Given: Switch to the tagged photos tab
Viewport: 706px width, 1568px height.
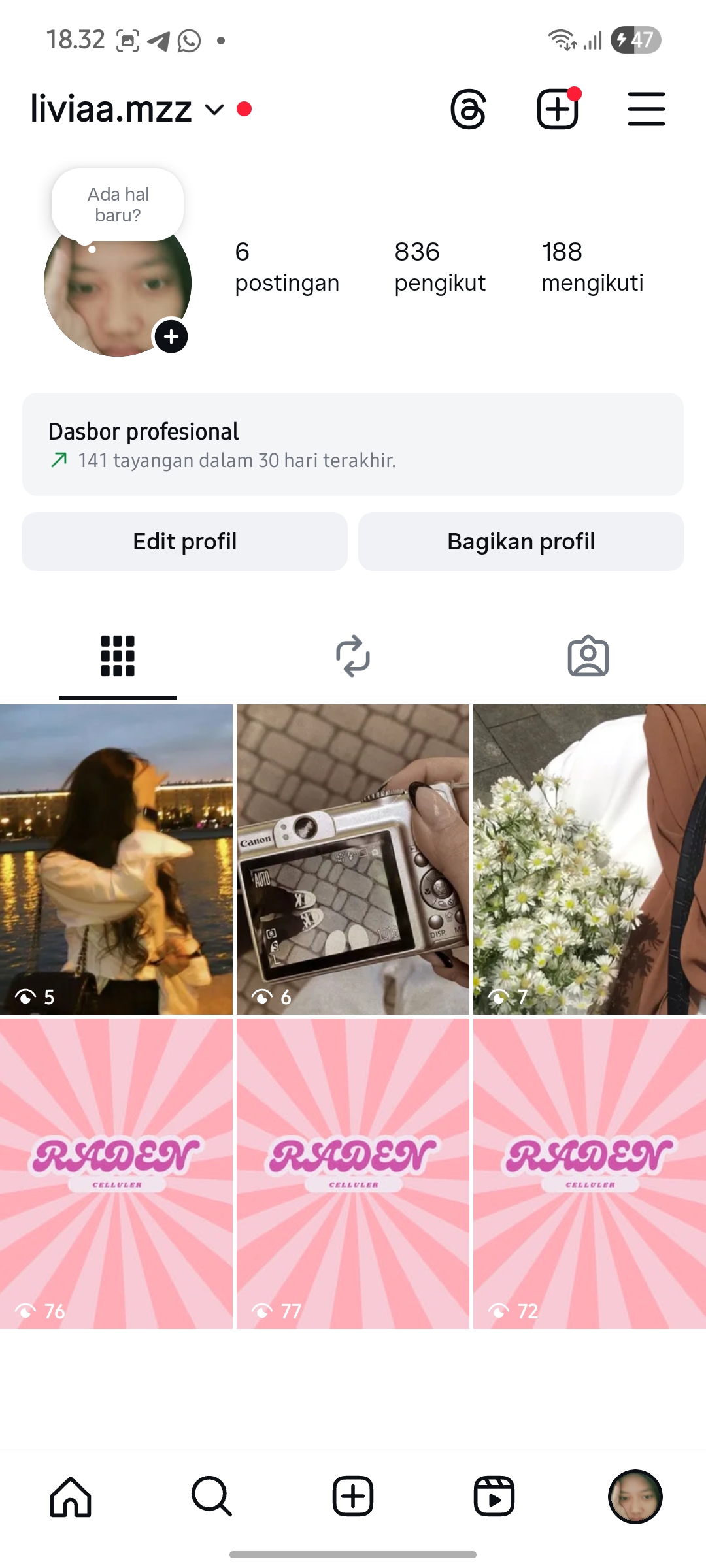Looking at the screenshot, I should coord(588,656).
